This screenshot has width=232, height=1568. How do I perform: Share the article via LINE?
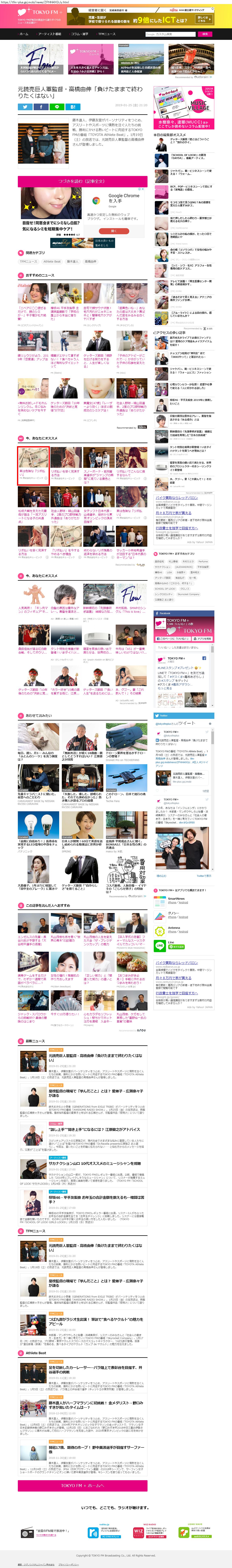57,107
